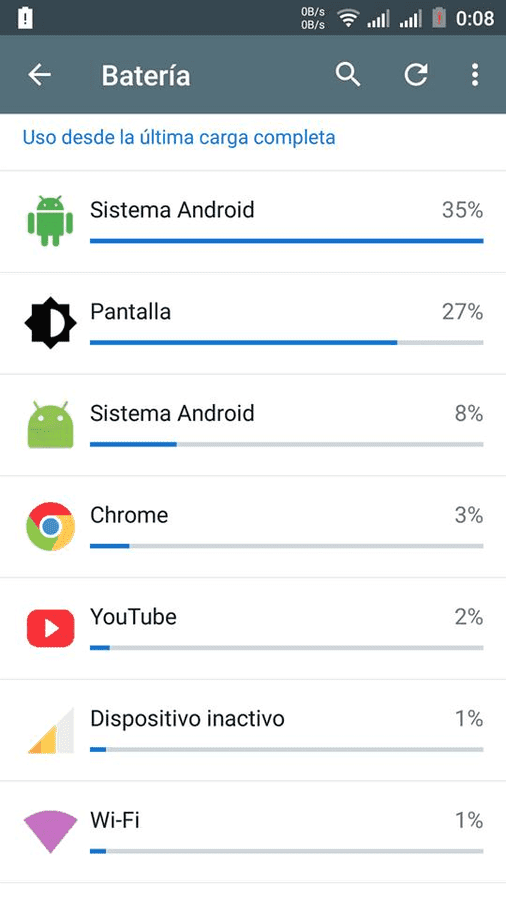Open the Sistema Android 8% entry
Screen dimensions: 506x900
pyautogui.click(x=253, y=425)
